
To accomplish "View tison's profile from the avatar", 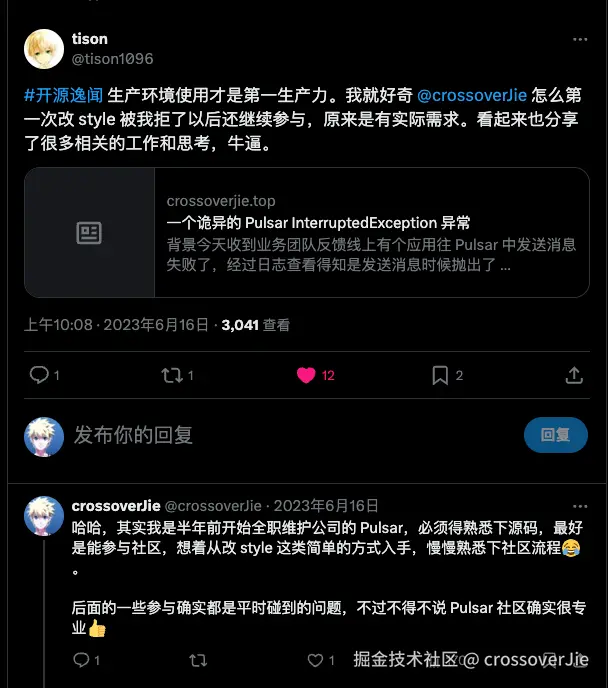I will click(44, 50).
